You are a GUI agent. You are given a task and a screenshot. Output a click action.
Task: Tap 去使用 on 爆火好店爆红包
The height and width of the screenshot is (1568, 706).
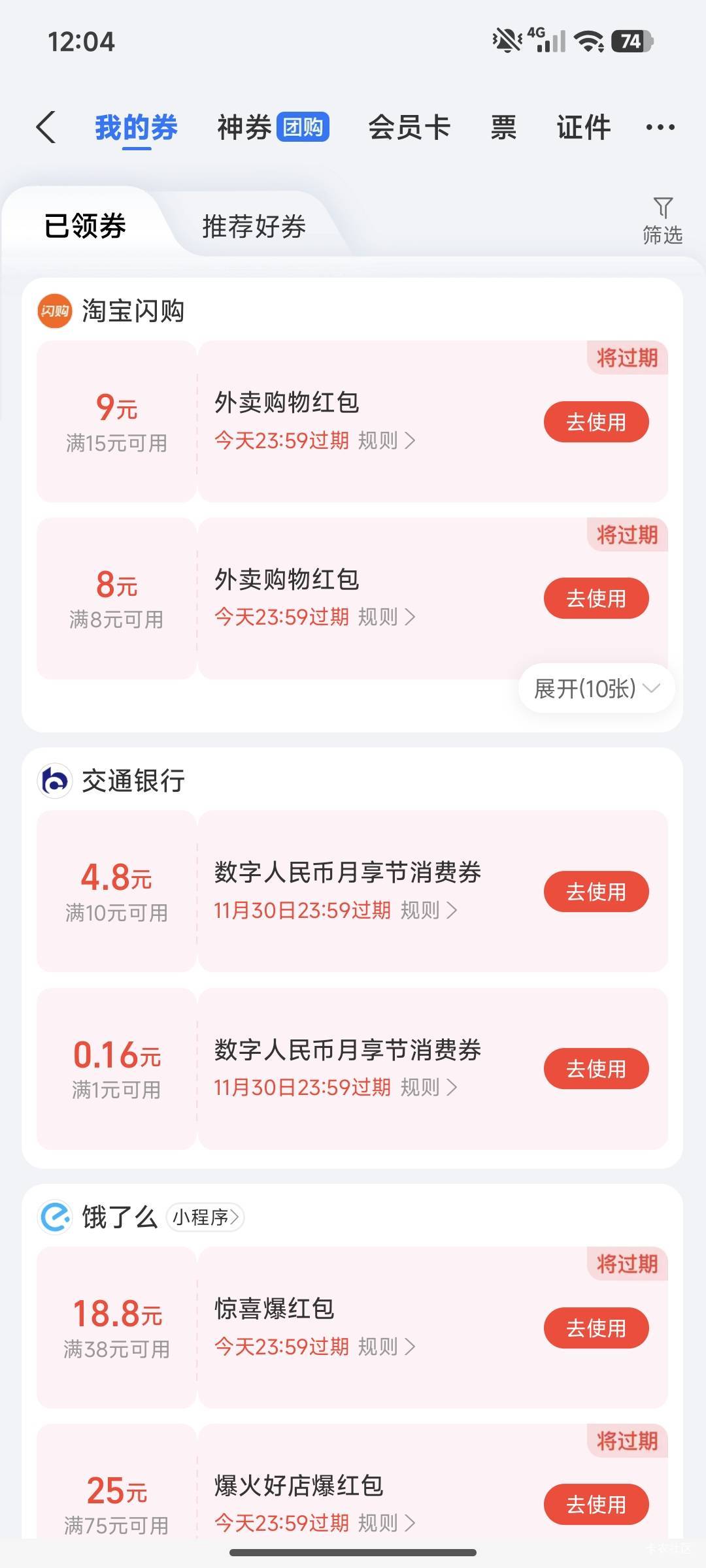596,1504
